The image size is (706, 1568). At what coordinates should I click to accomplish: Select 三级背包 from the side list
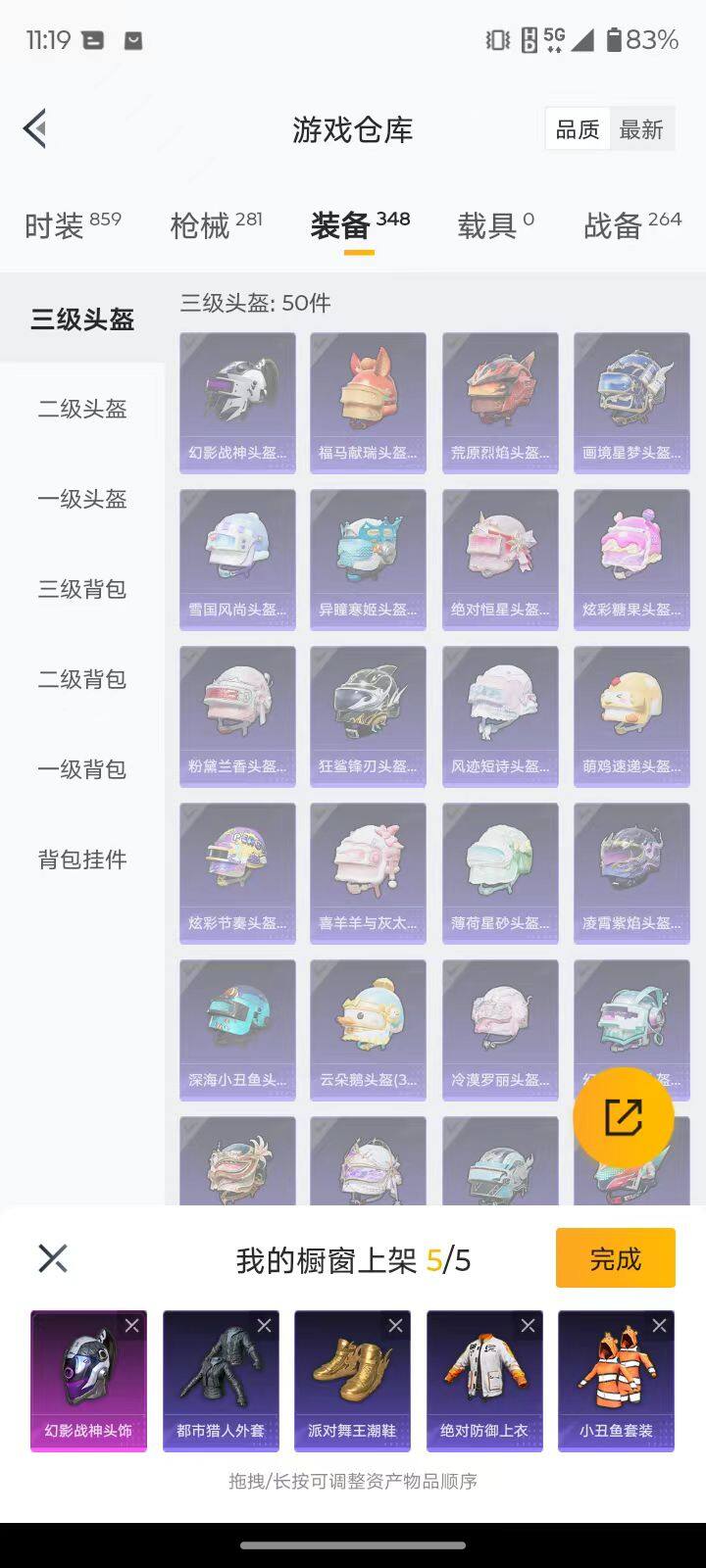click(x=81, y=590)
